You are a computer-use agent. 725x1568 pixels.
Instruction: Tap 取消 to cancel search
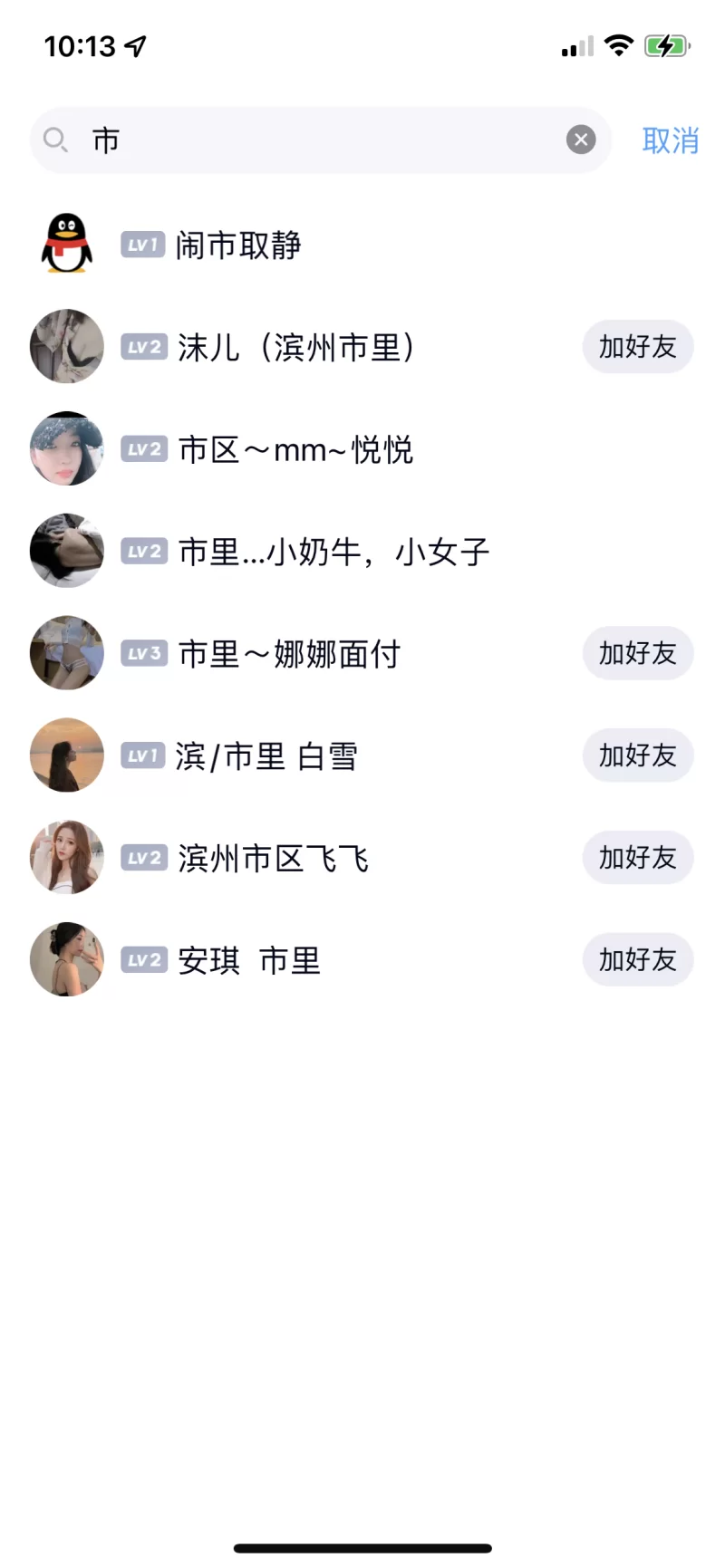coord(670,140)
